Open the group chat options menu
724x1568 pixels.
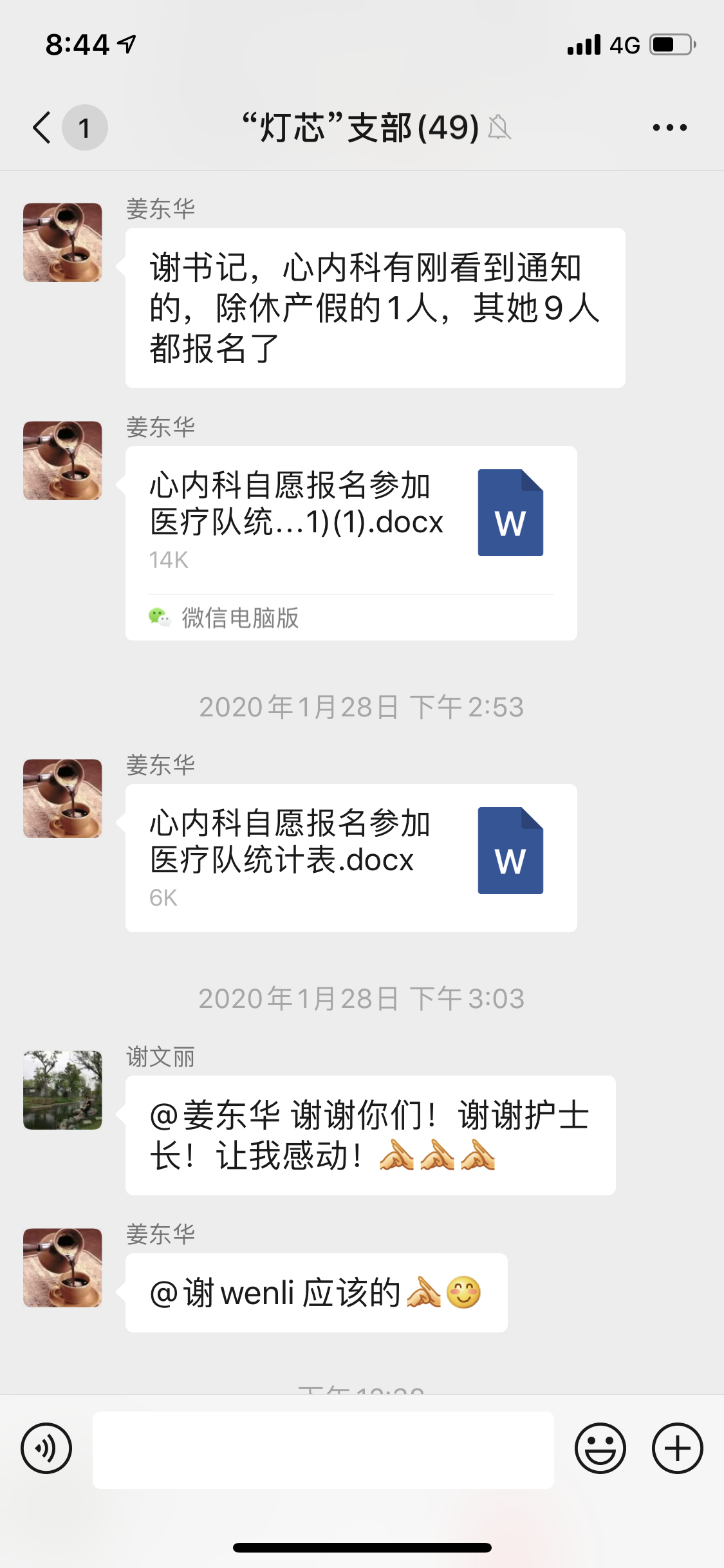tap(669, 127)
